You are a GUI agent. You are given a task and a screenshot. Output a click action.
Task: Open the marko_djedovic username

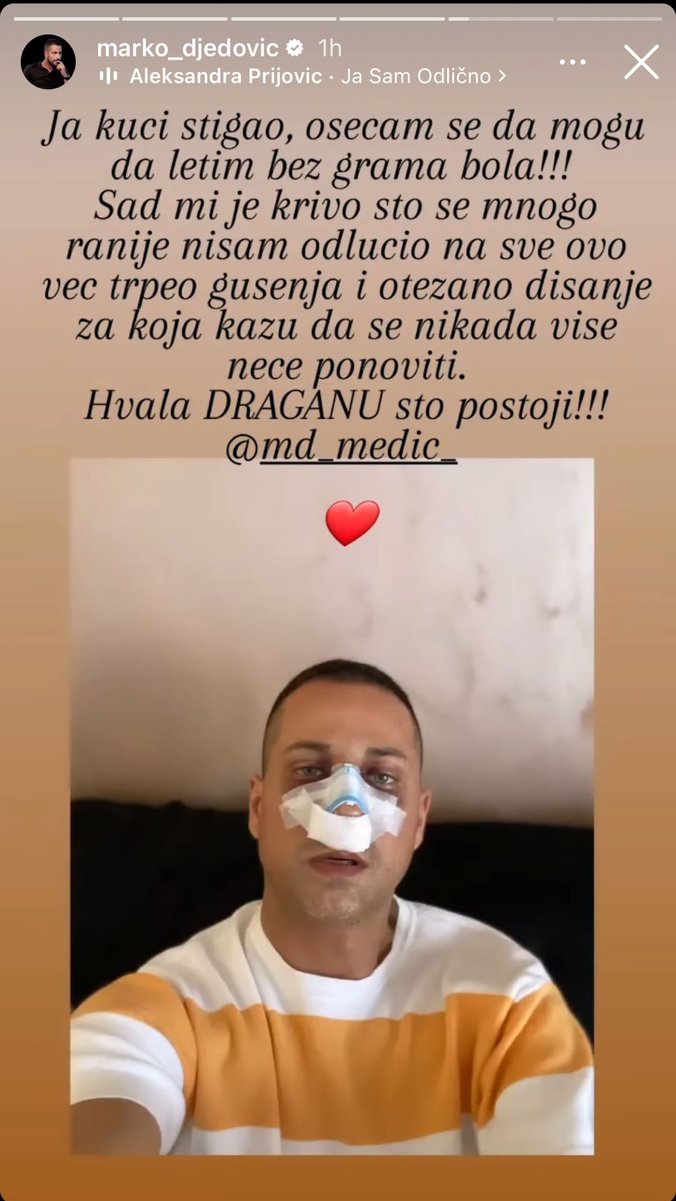(x=189, y=48)
